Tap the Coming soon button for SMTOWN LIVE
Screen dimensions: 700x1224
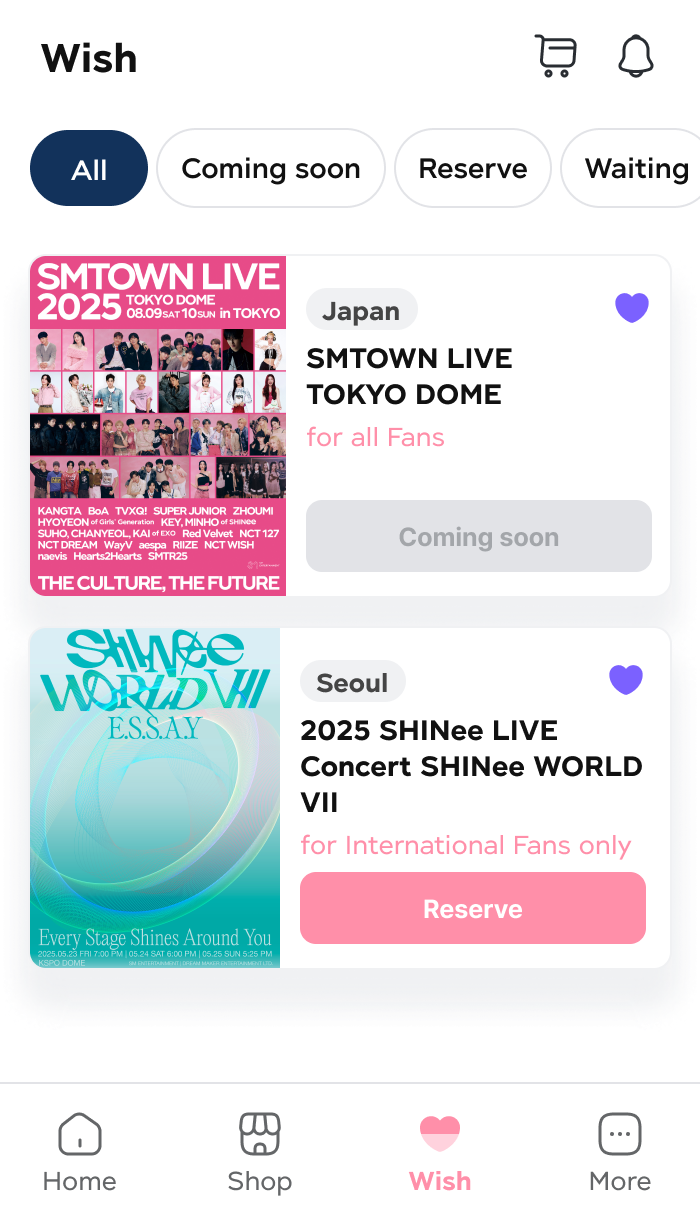coord(479,537)
